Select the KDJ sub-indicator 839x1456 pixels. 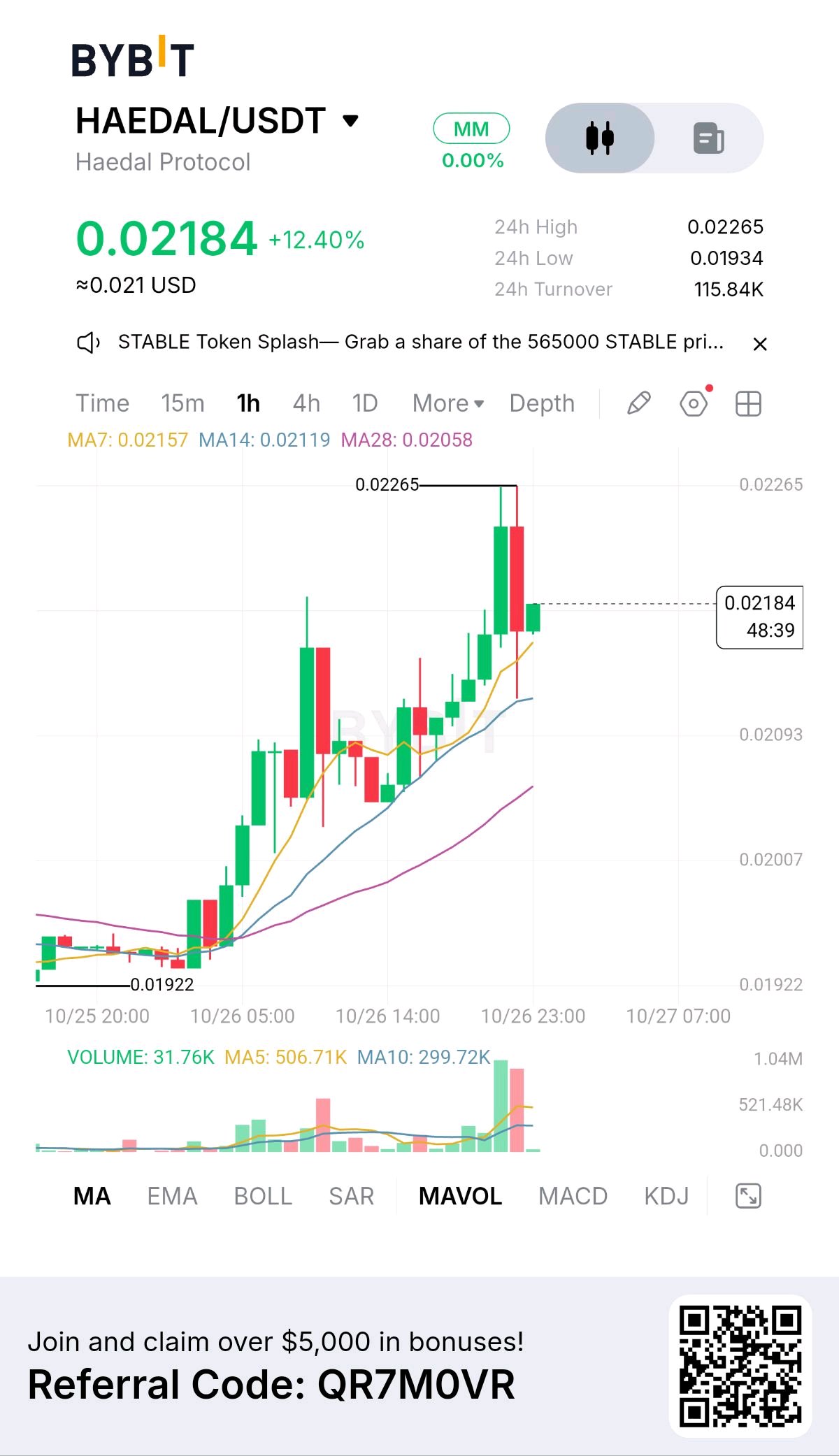(x=666, y=1196)
